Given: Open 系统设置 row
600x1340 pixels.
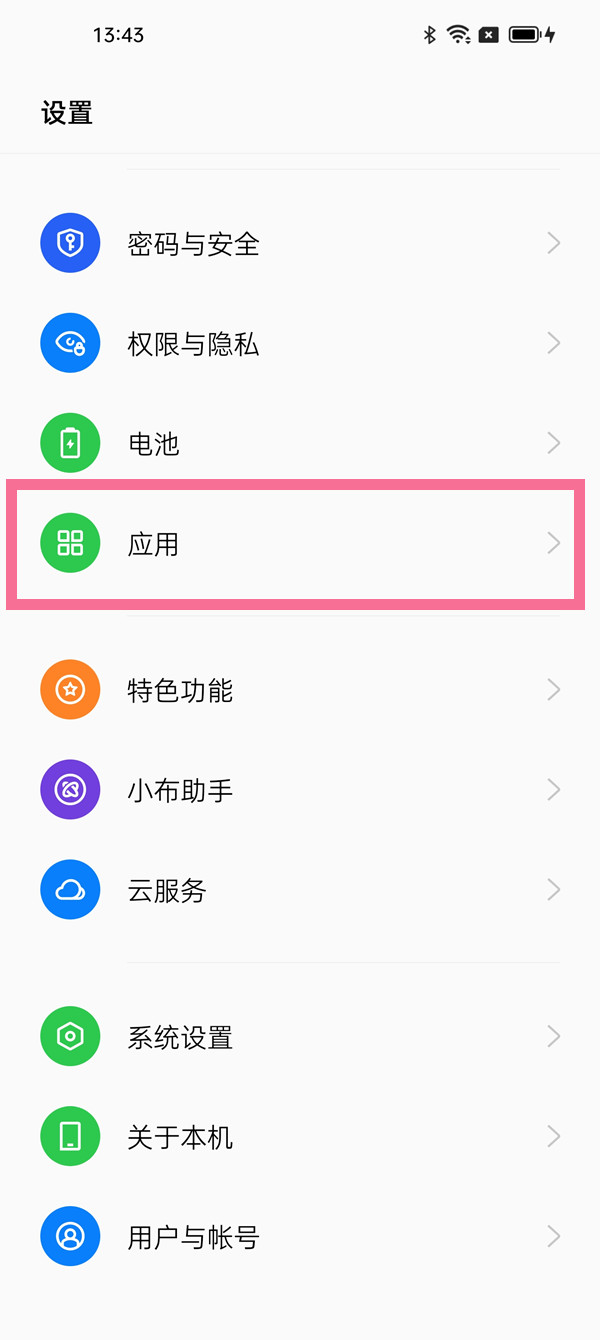Looking at the screenshot, I should pyautogui.click(x=300, y=1037).
